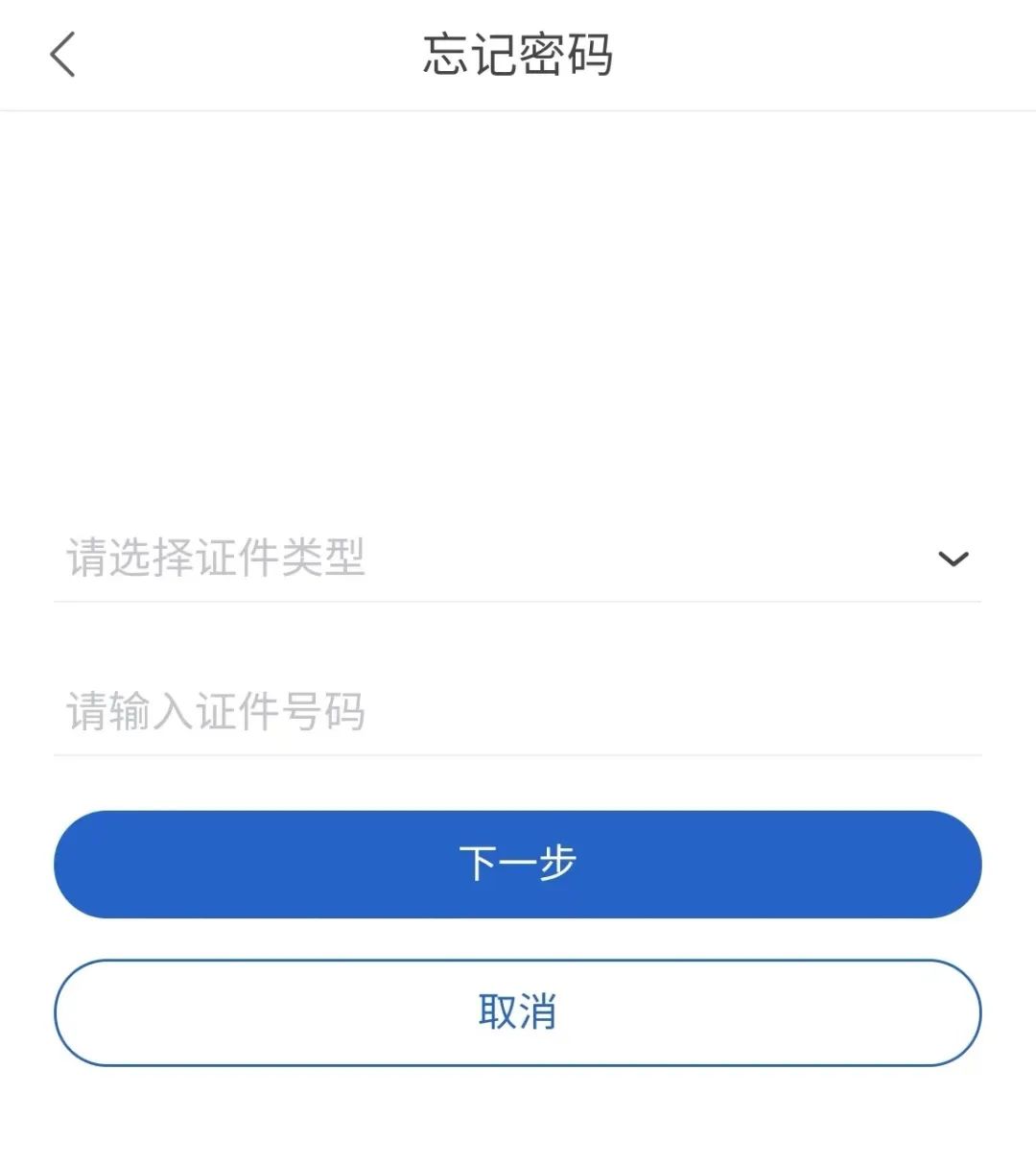
Task: Focus the 请输入证件号码 input field
Action: pos(517,712)
